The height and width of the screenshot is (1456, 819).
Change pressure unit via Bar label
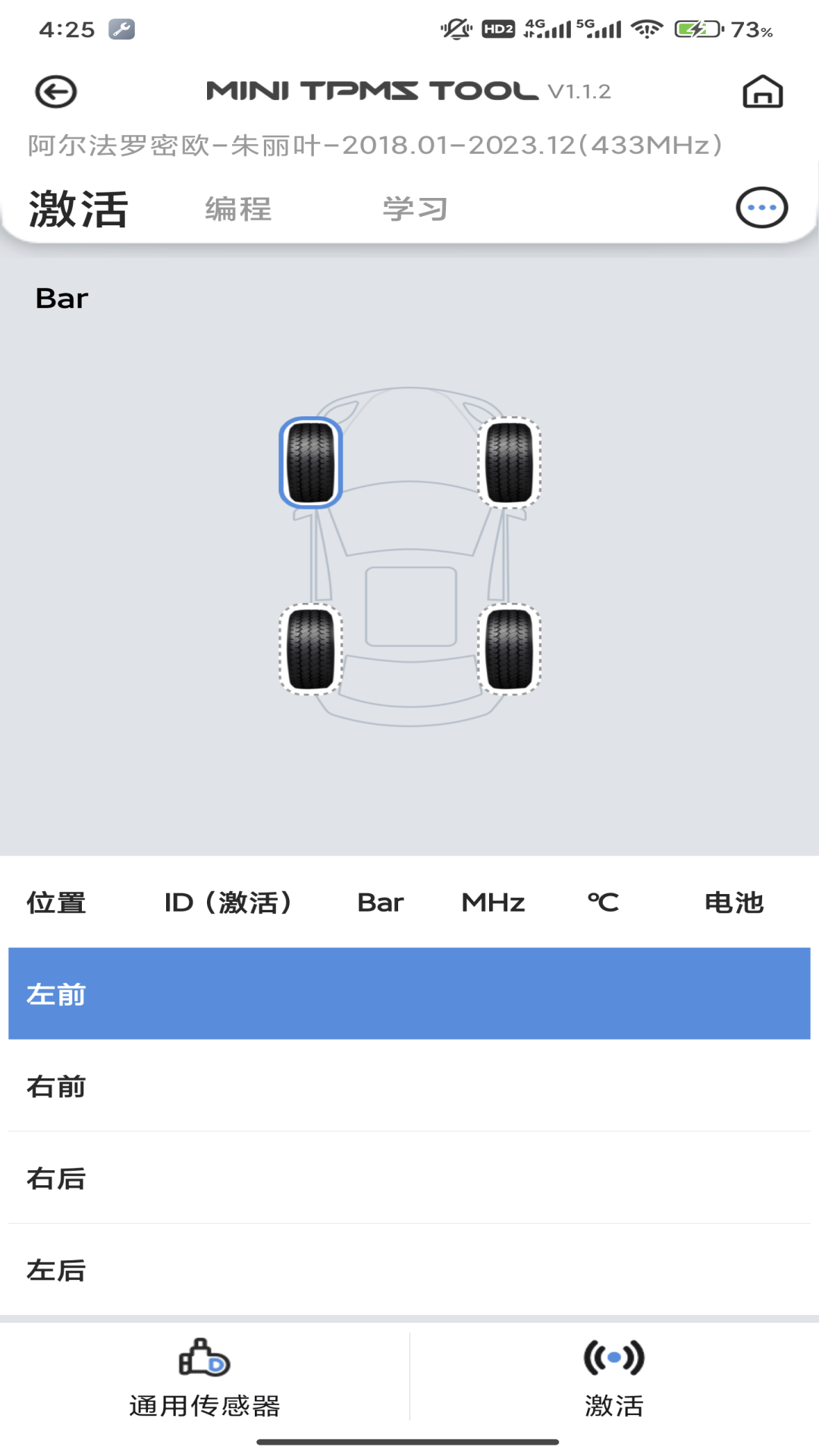click(x=62, y=297)
